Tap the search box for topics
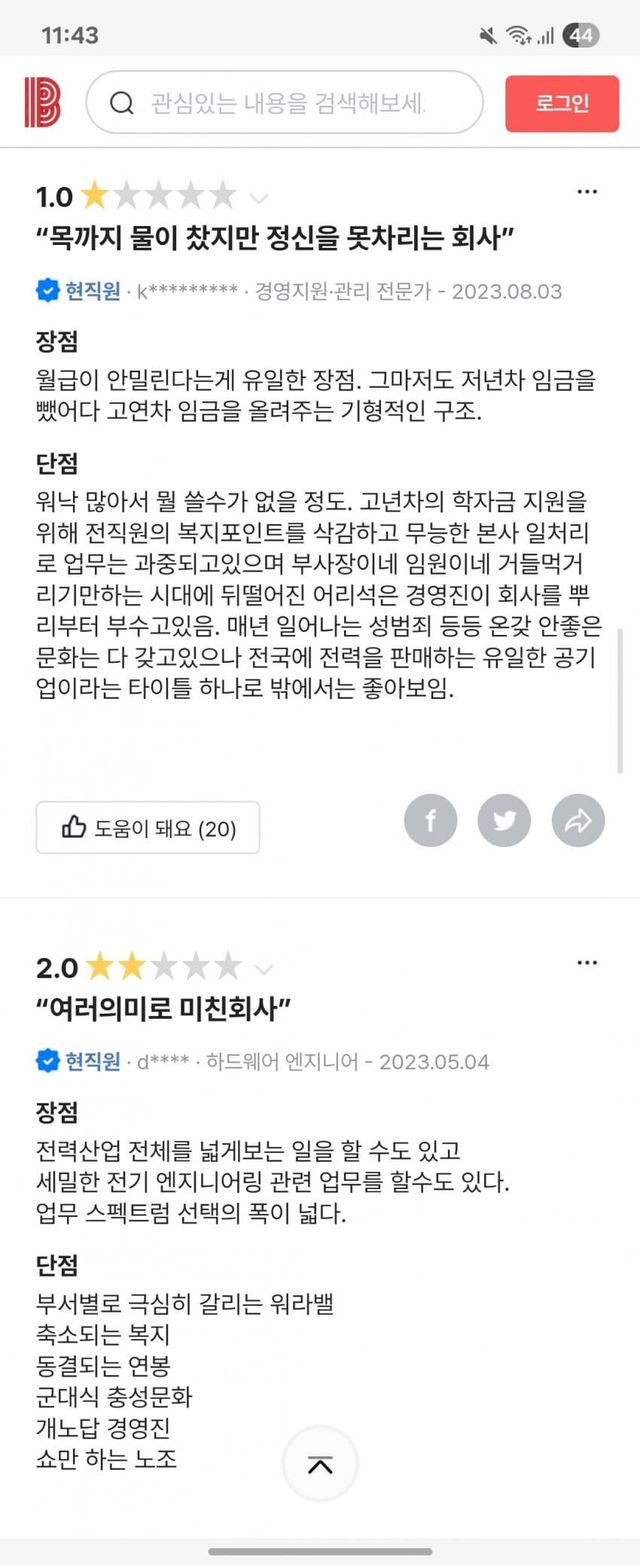Viewport: 640px width, 1565px height. [x=285, y=102]
